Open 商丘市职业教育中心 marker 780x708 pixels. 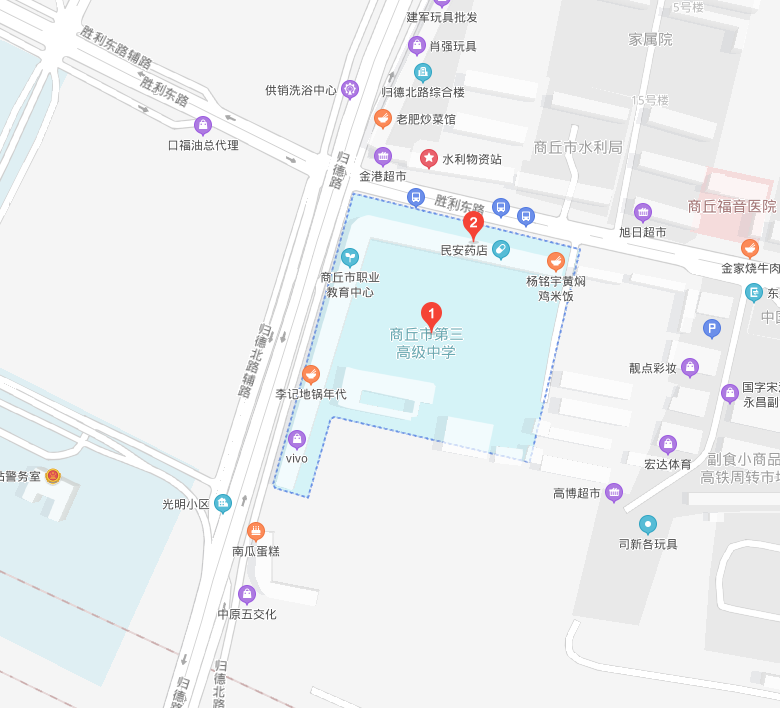350,257
